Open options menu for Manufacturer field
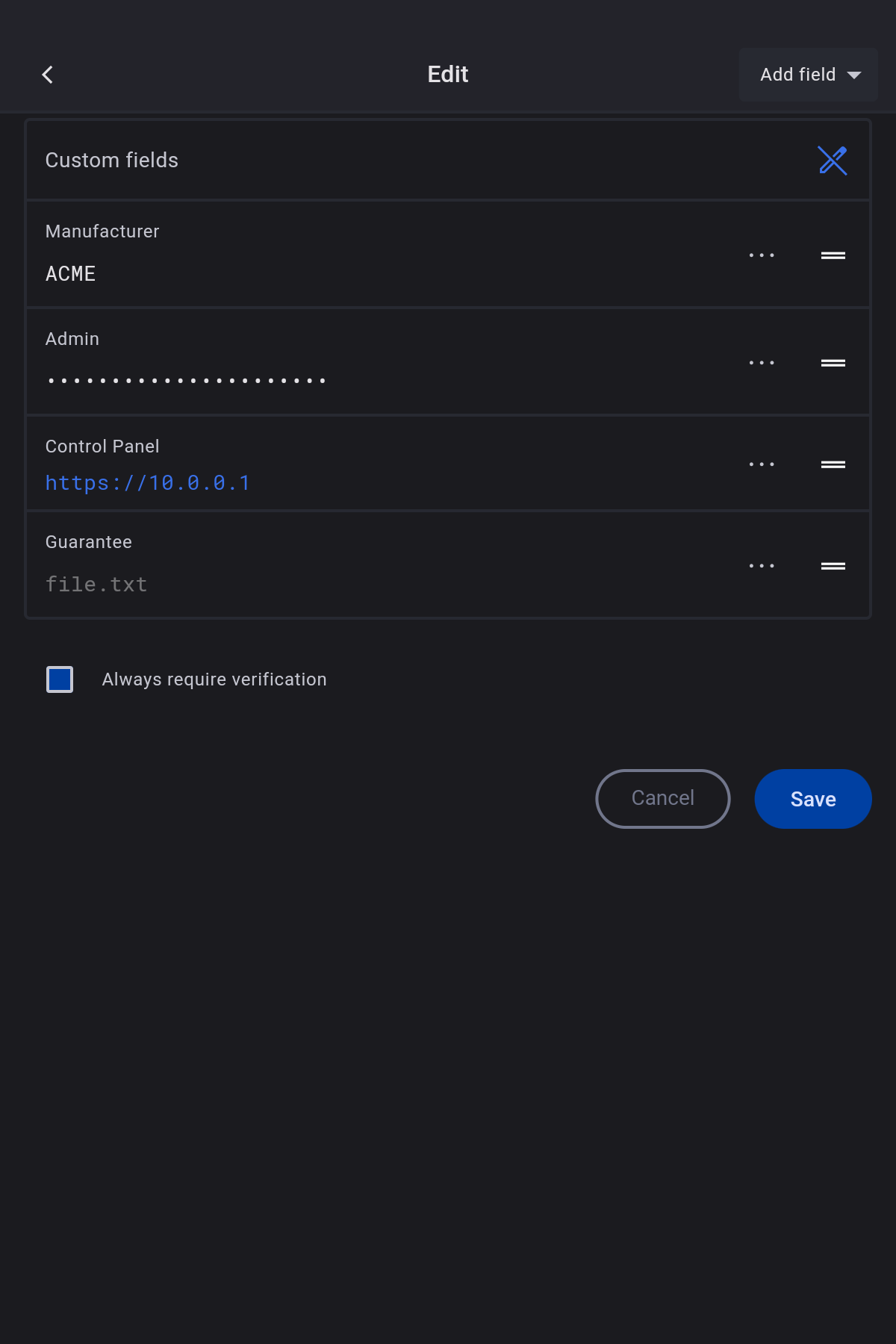This screenshot has height=1344, width=896. pyautogui.click(x=762, y=255)
